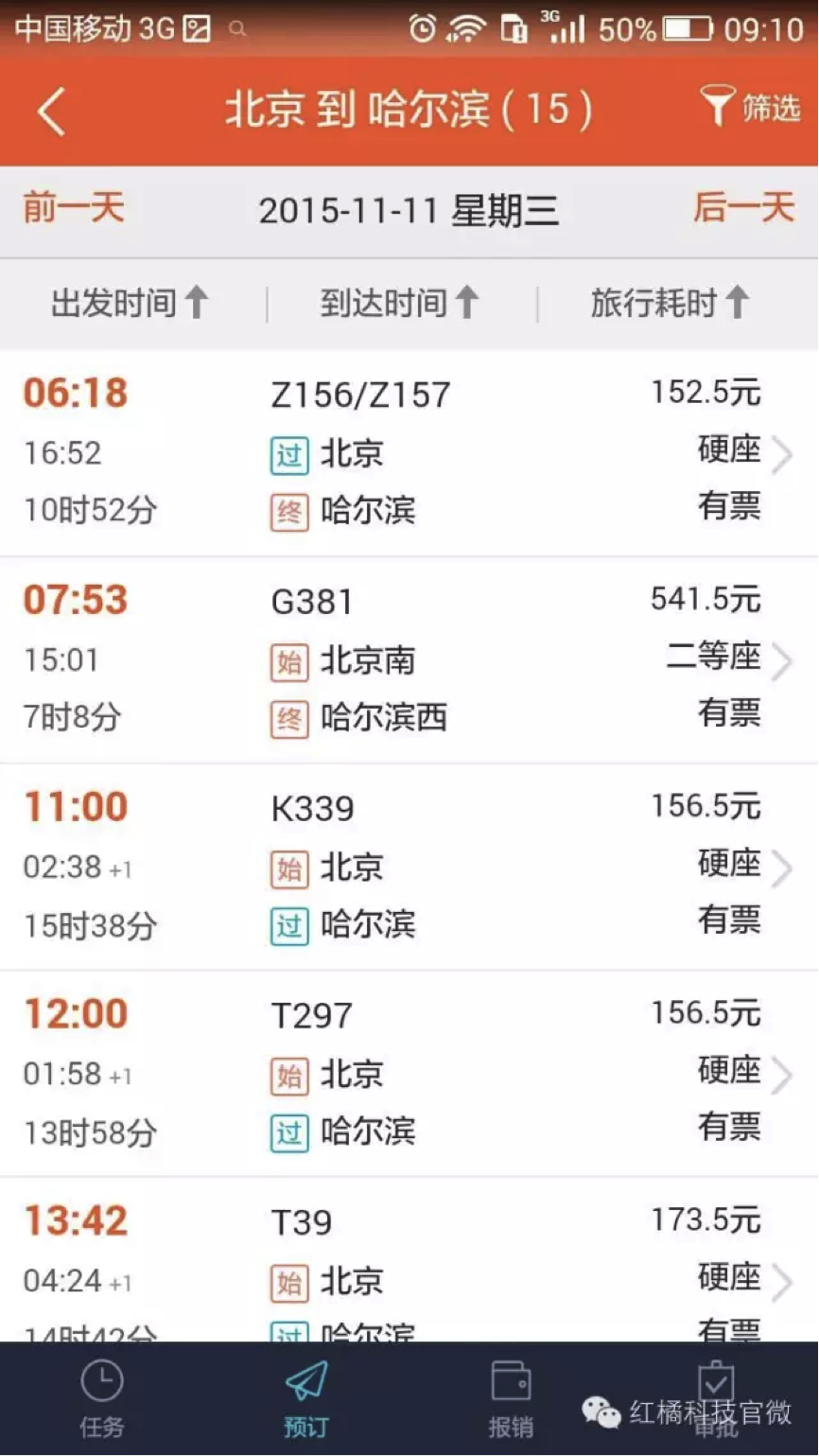Viewport: 819px width, 1456px height.
Task: Open train Z156/Z157 departing 06:18
Action: (409, 453)
